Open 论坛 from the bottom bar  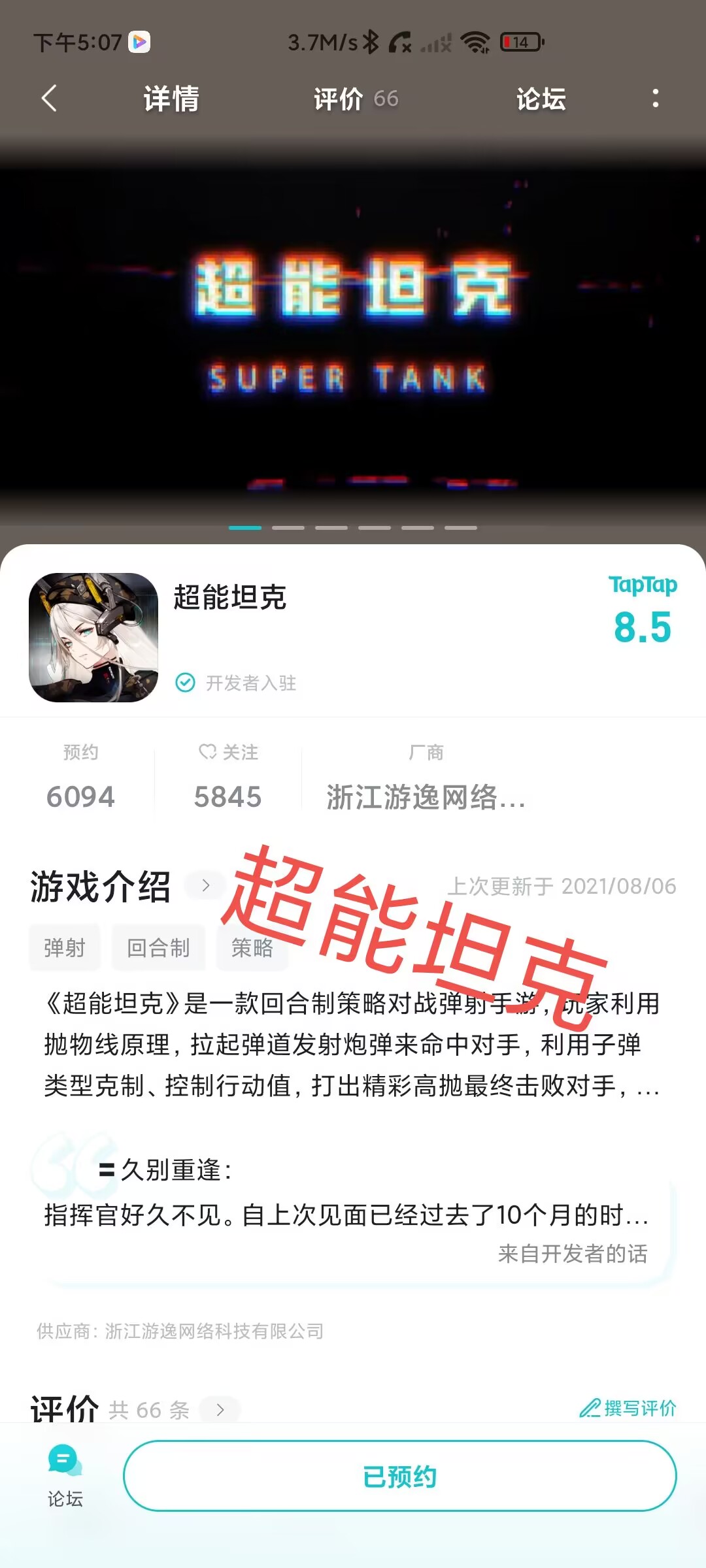click(65, 1477)
